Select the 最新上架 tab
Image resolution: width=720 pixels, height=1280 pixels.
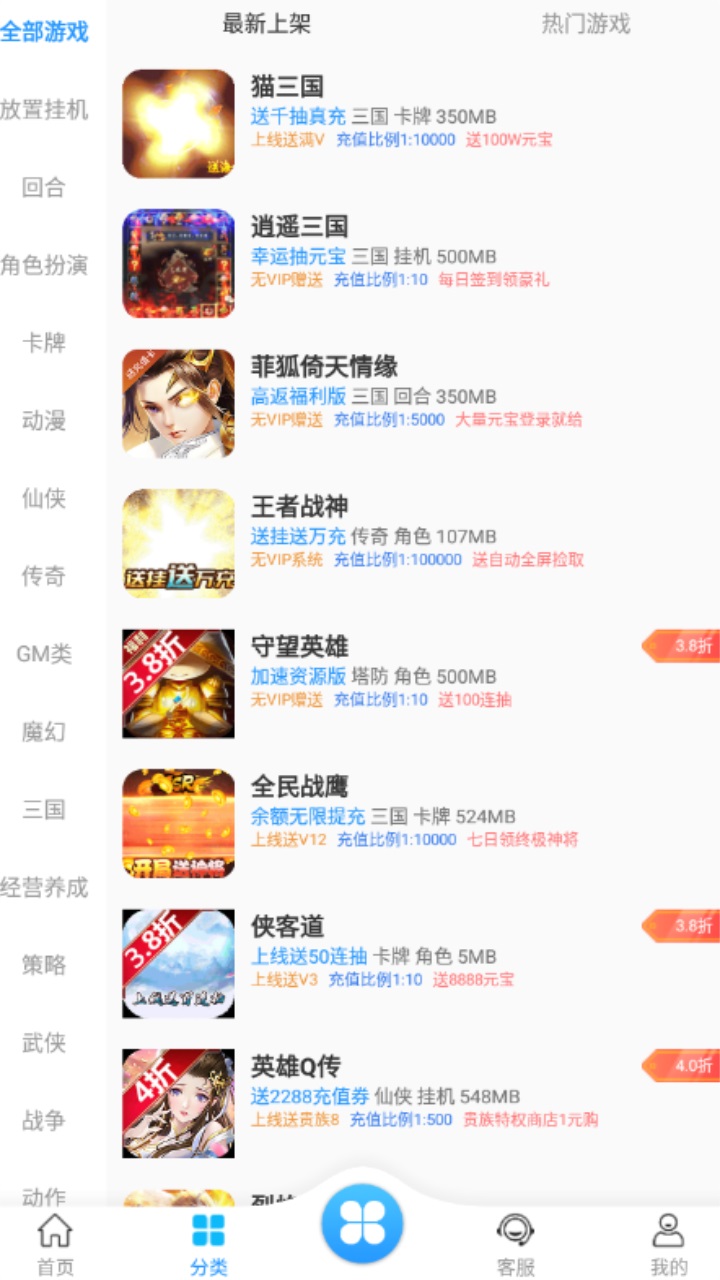pyautogui.click(x=265, y=27)
